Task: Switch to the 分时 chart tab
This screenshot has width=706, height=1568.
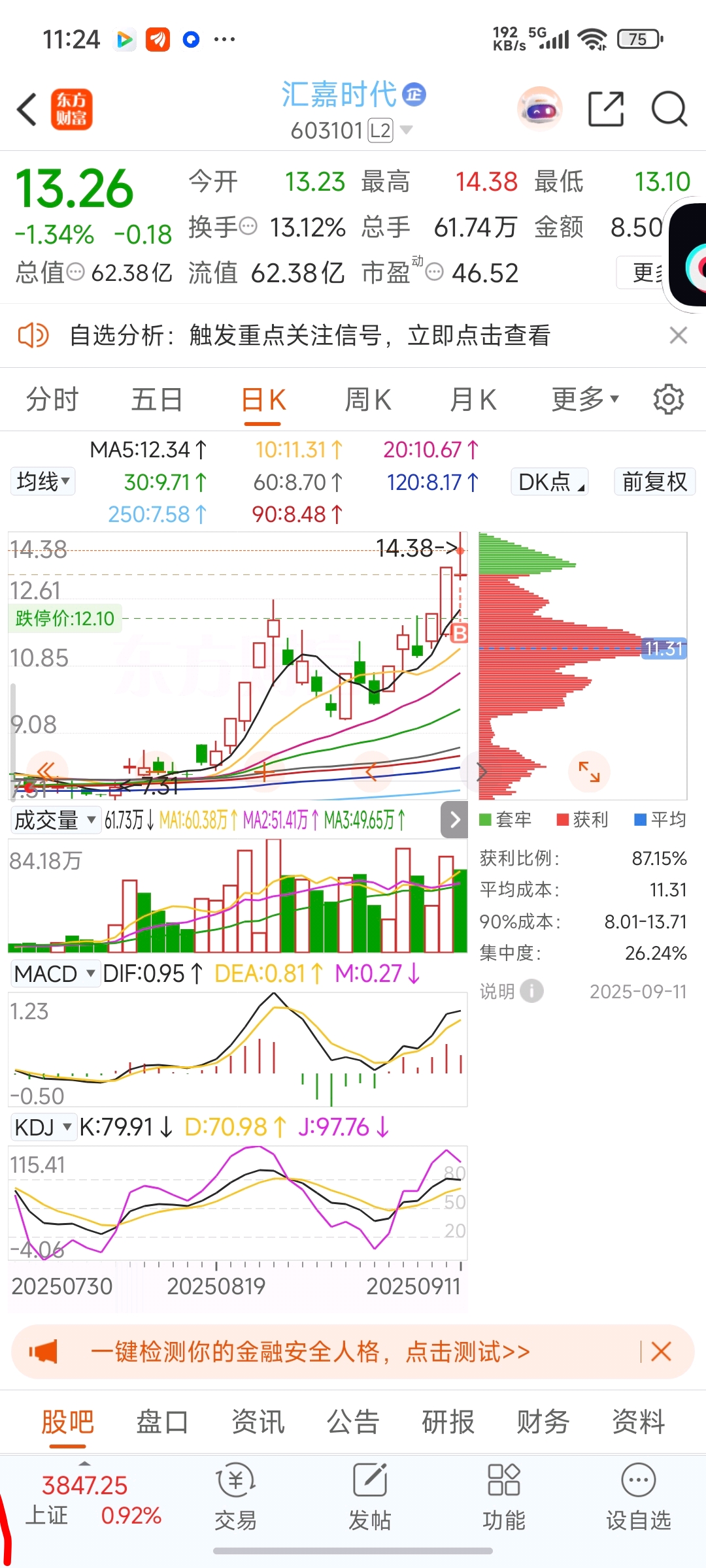Action: pyautogui.click(x=52, y=399)
